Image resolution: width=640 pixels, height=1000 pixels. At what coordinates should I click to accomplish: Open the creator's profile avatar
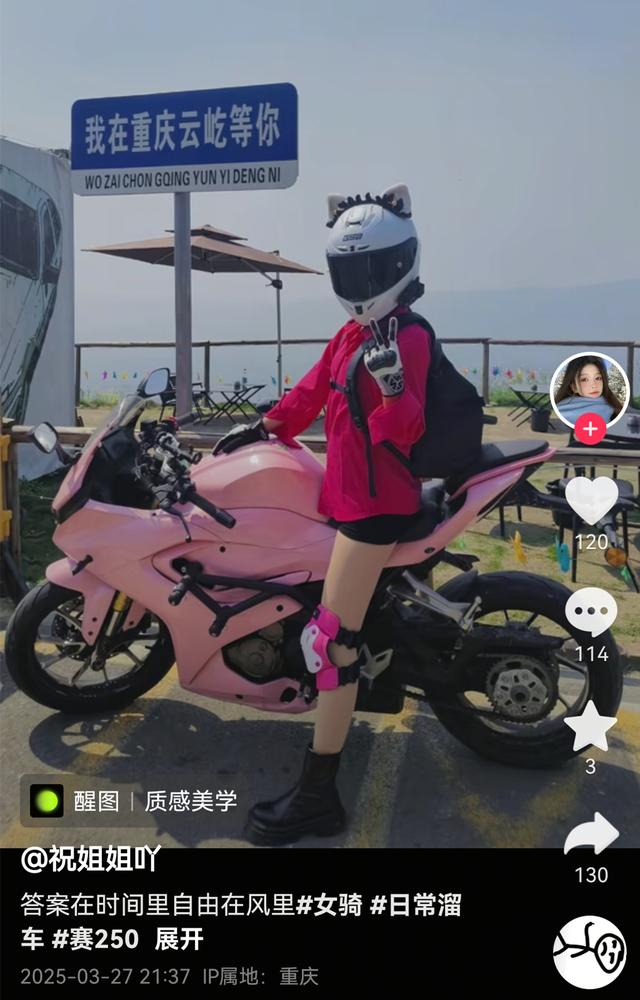[590, 390]
